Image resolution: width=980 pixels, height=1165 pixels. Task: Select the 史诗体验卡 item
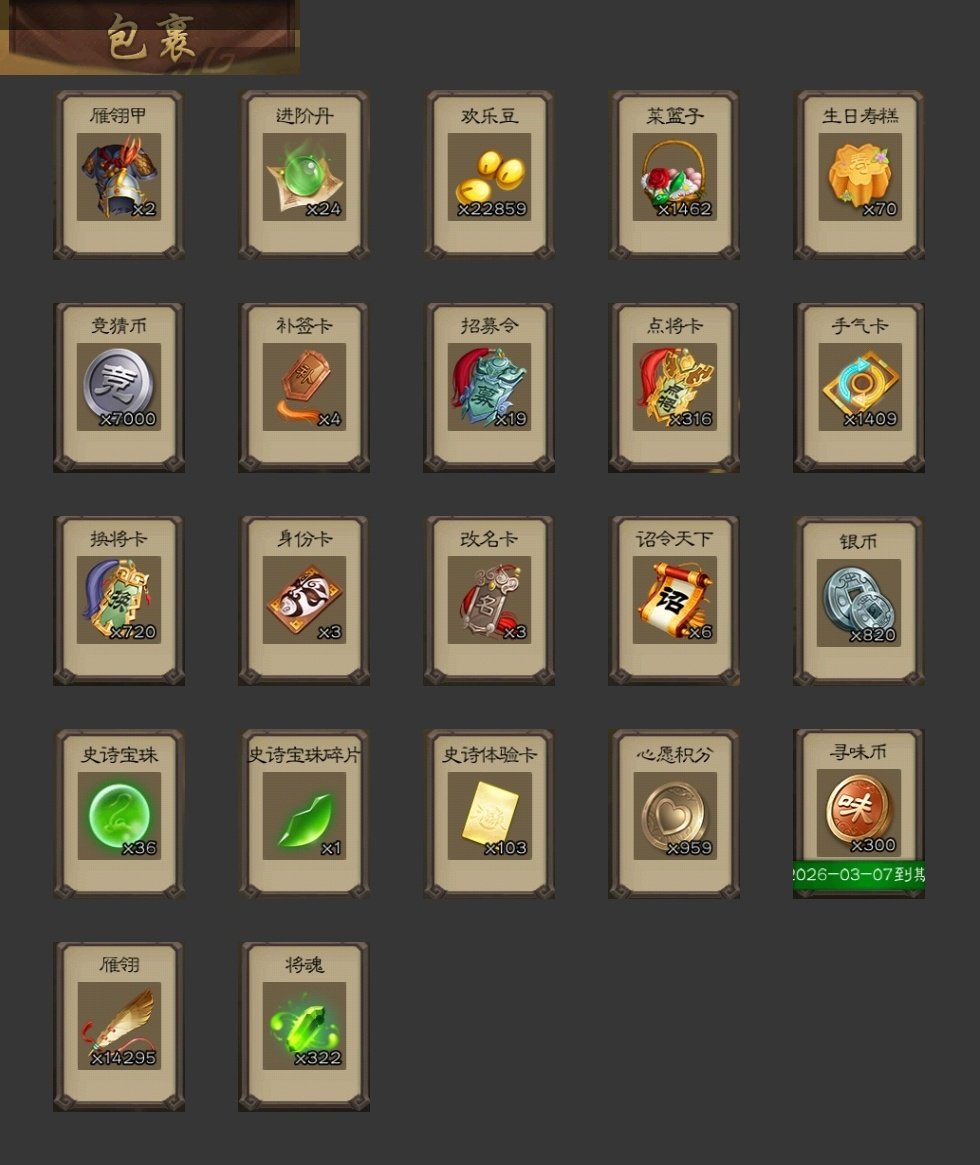[x=489, y=815]
